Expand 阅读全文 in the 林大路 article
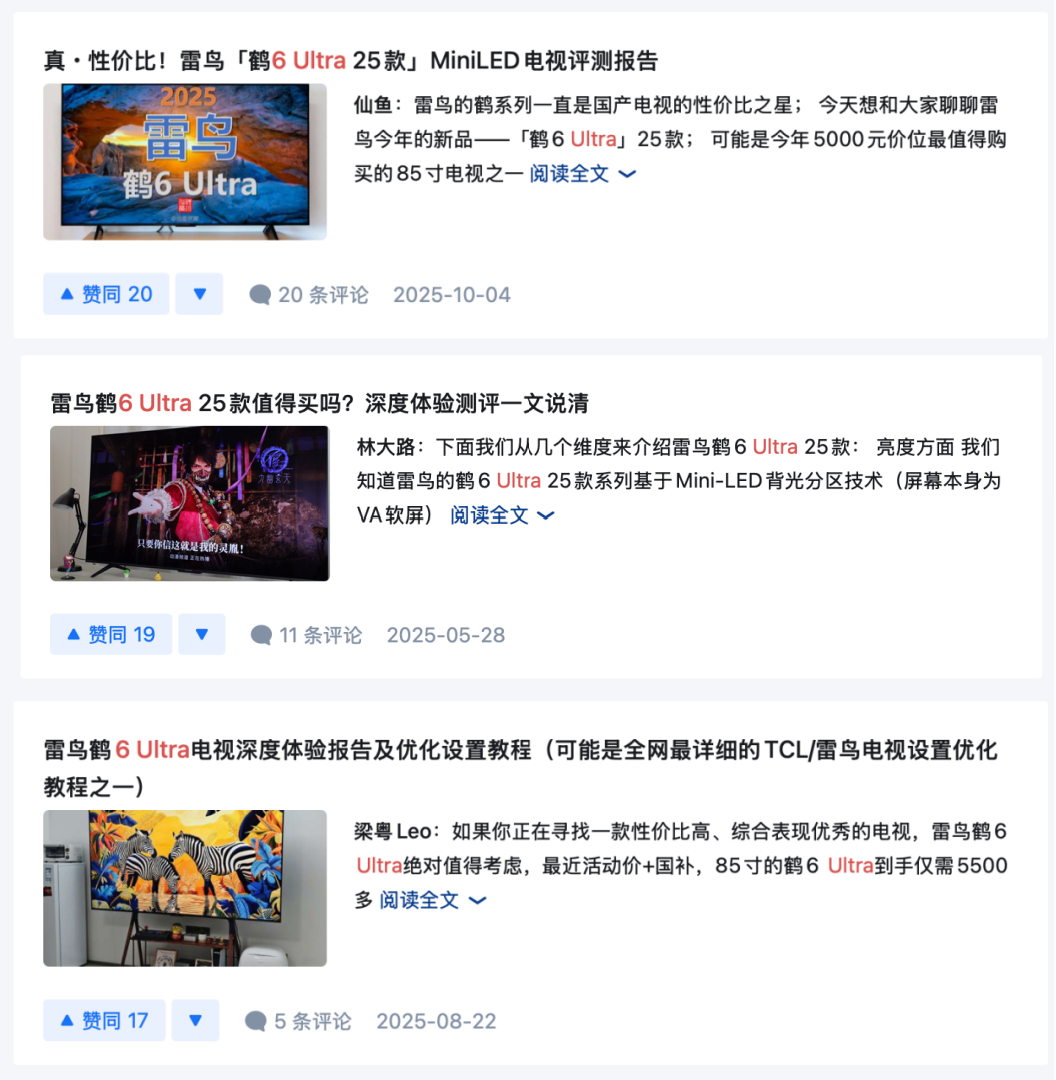The image size is (1056, 1080). pyautogui.click(x=501, y=515)
